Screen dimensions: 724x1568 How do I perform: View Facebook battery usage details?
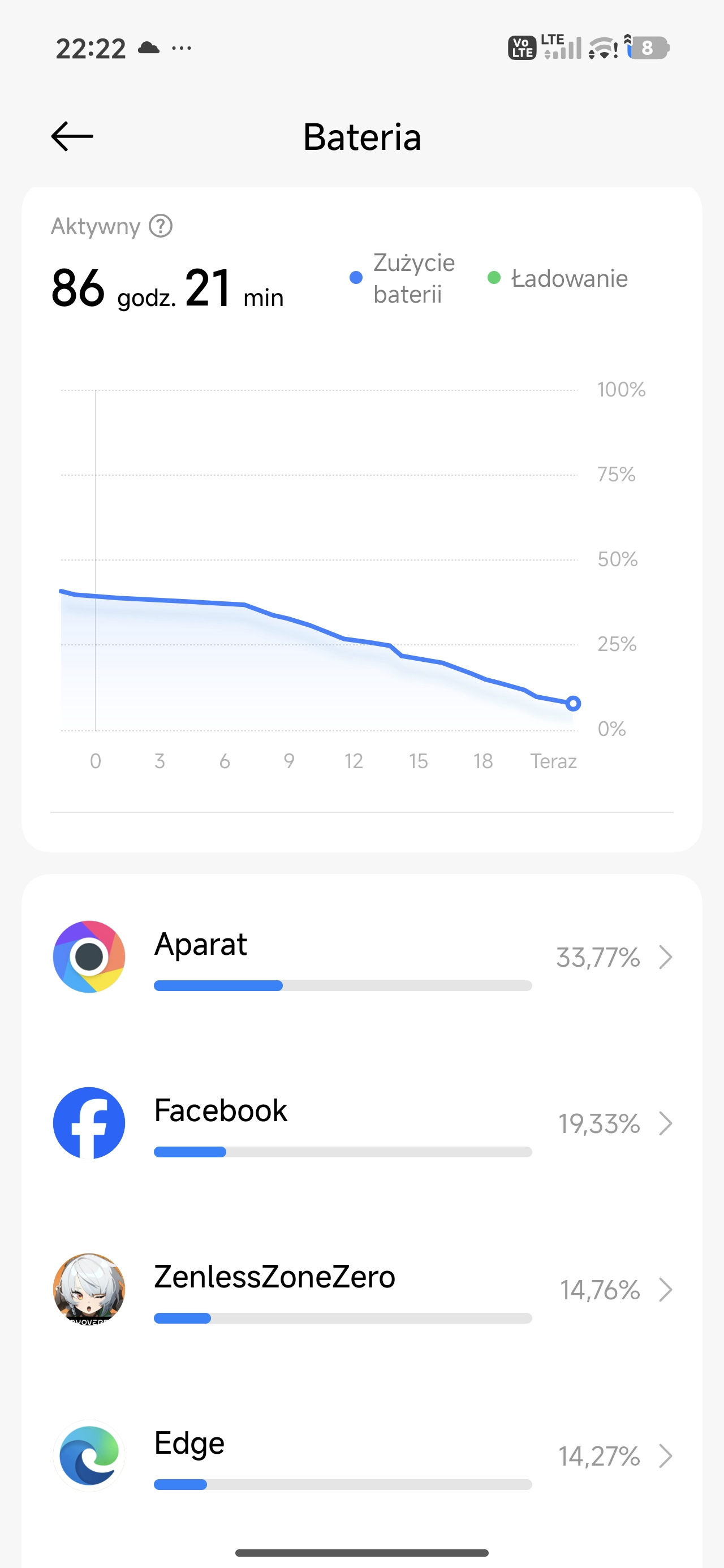pos(361,1123)
